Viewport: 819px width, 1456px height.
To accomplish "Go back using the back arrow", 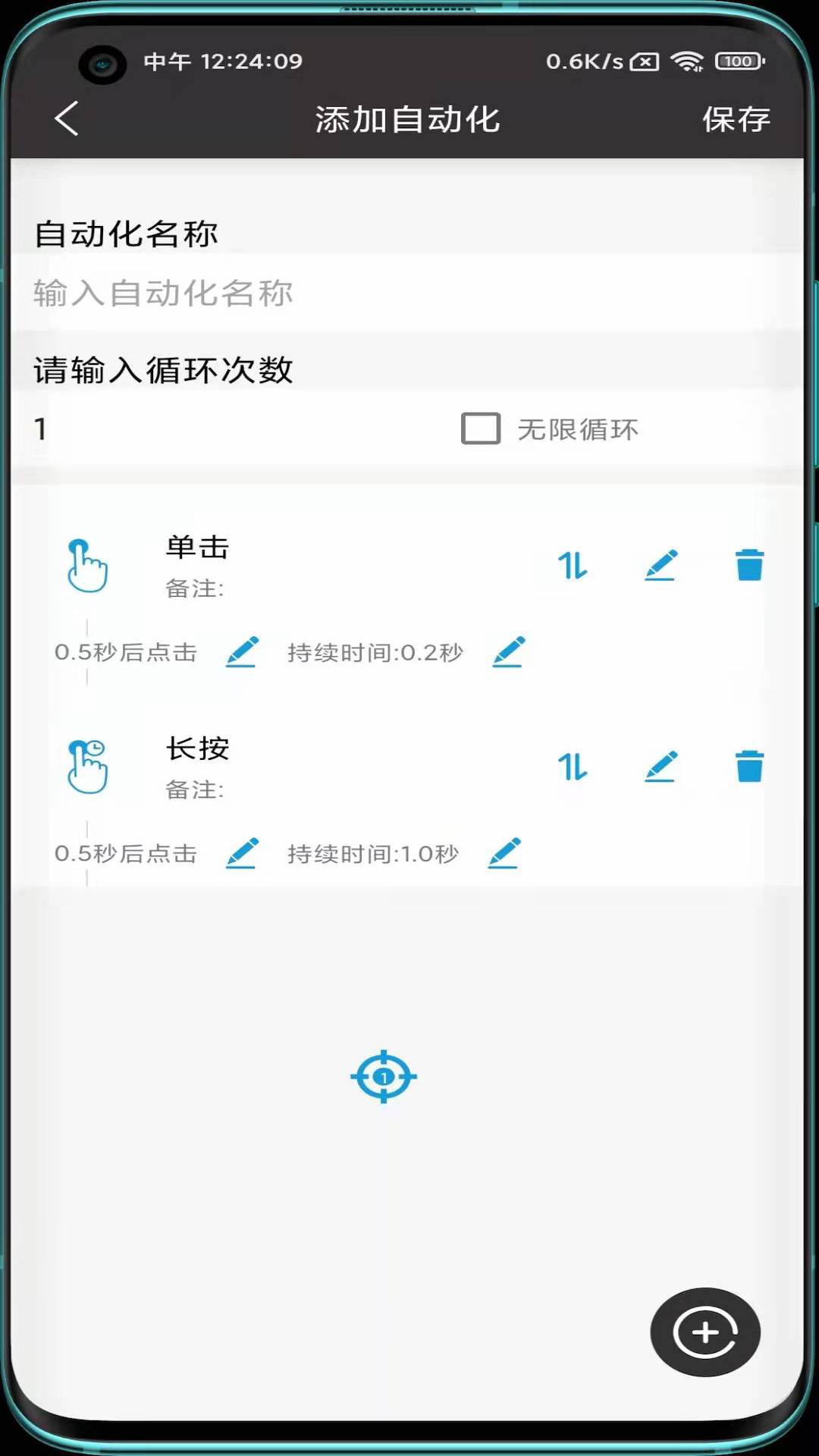I will click(x=67, y=119).
